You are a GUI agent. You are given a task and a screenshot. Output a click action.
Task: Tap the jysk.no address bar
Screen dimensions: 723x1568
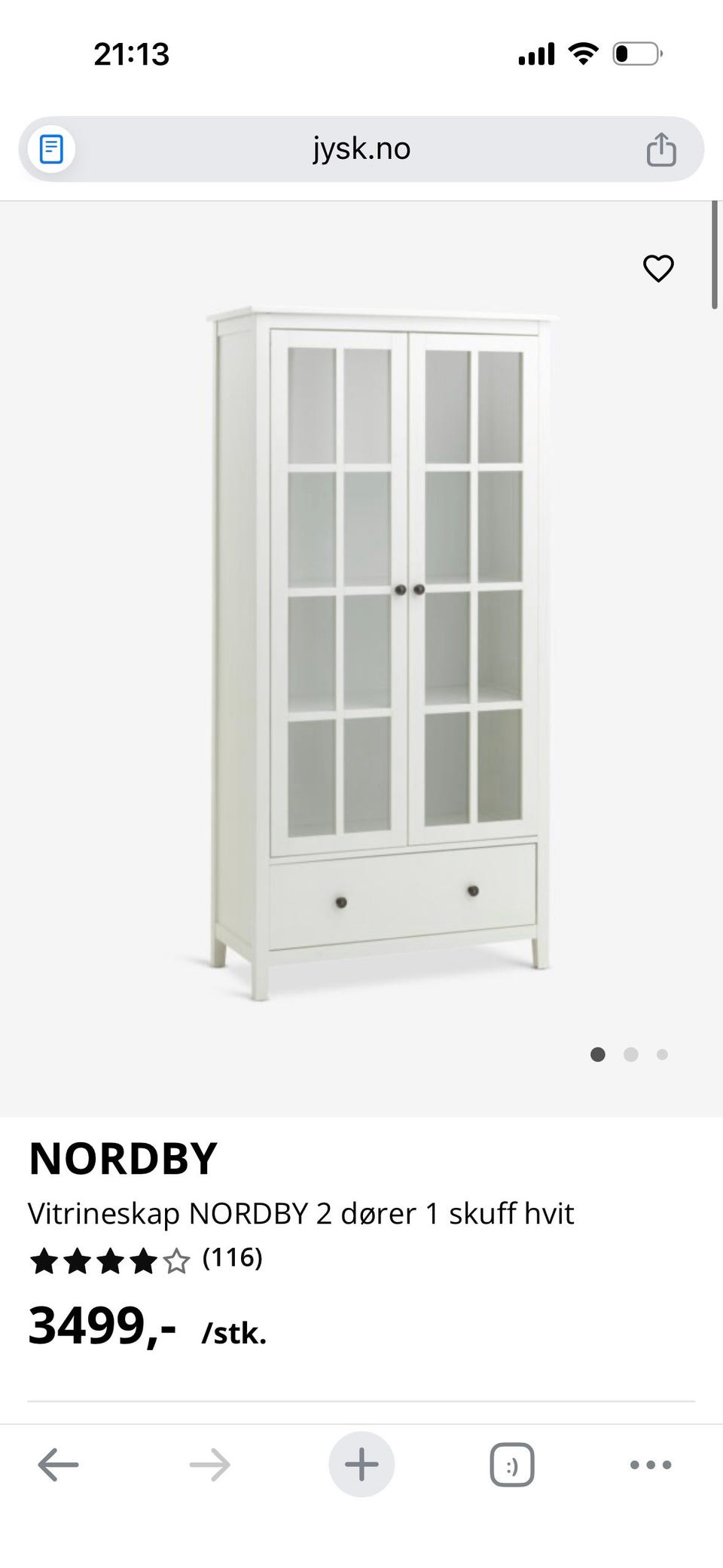click(361, 149)
